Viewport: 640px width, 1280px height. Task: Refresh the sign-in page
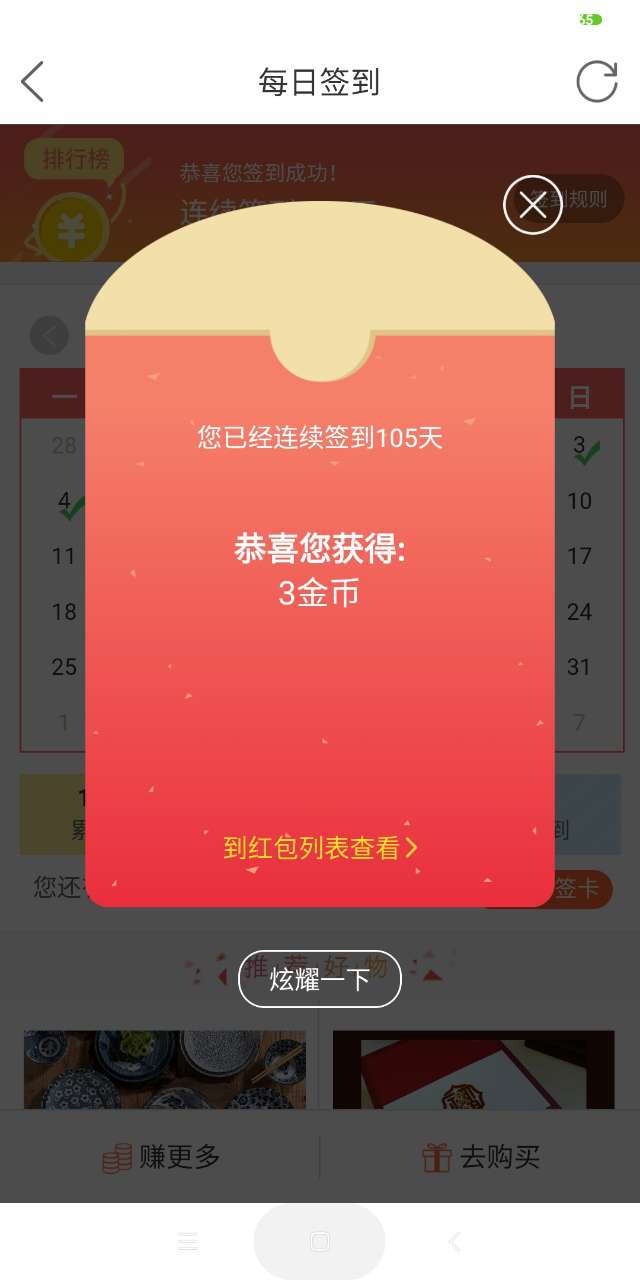pos(597,82)
